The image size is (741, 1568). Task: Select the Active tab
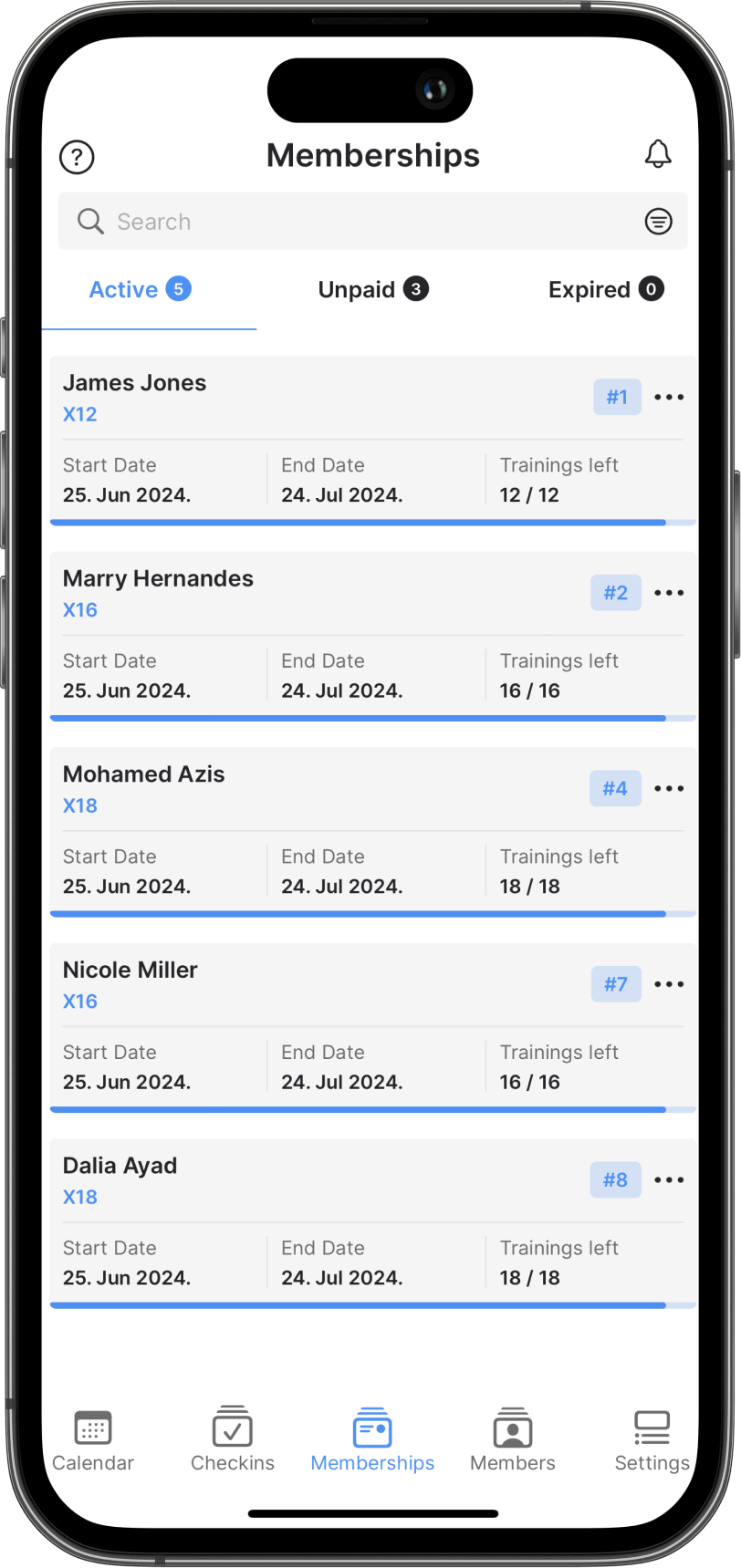pyautogui.click(x=140, y=290)
